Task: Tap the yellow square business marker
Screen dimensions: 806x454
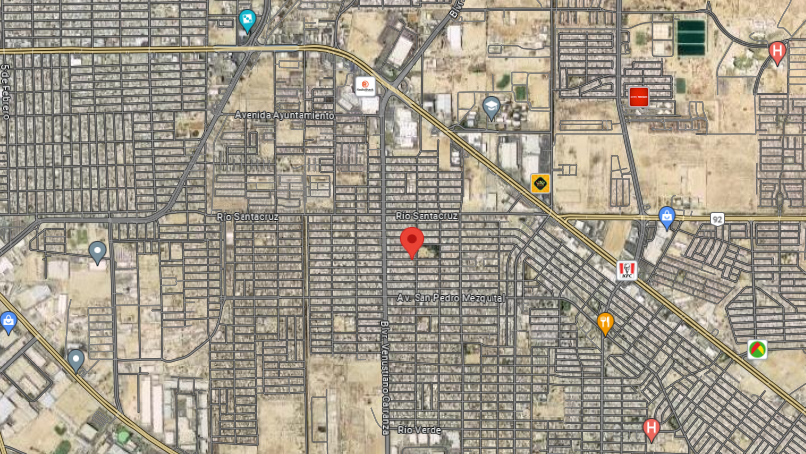Action: coord(540,183)
